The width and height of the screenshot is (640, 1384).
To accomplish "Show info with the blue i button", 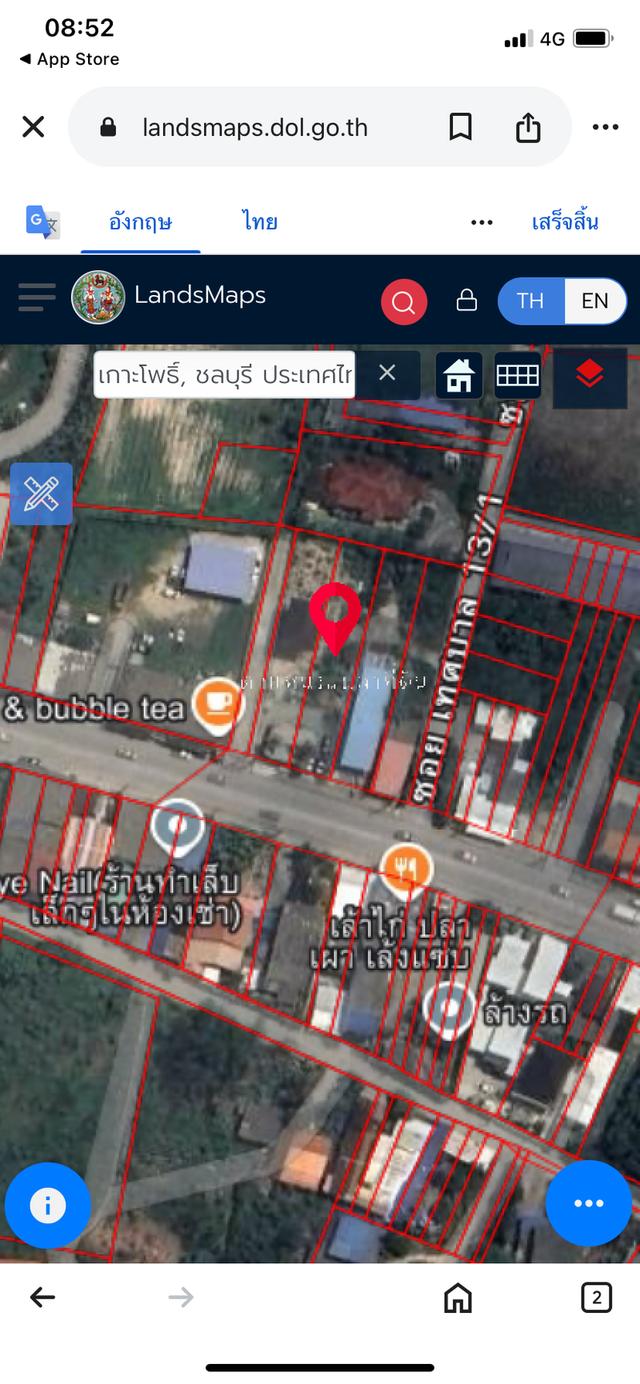I will click(47, 1205).
